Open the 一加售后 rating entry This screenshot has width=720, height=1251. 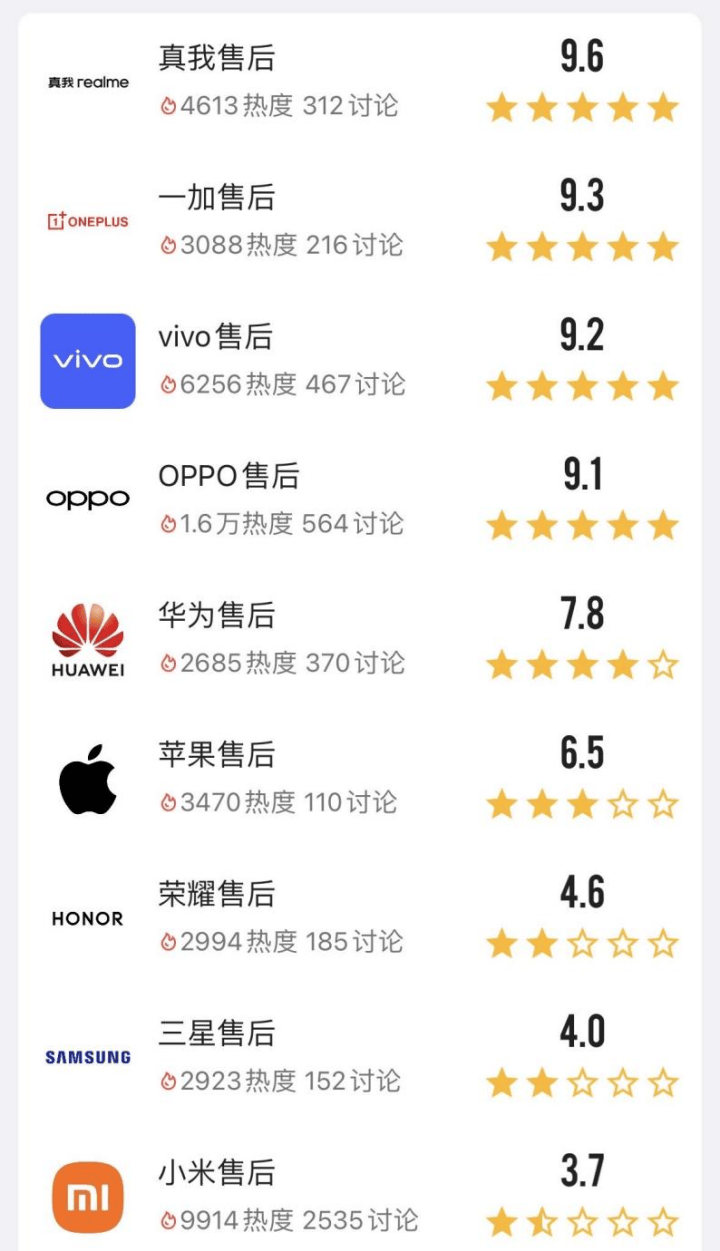point(217,198)
